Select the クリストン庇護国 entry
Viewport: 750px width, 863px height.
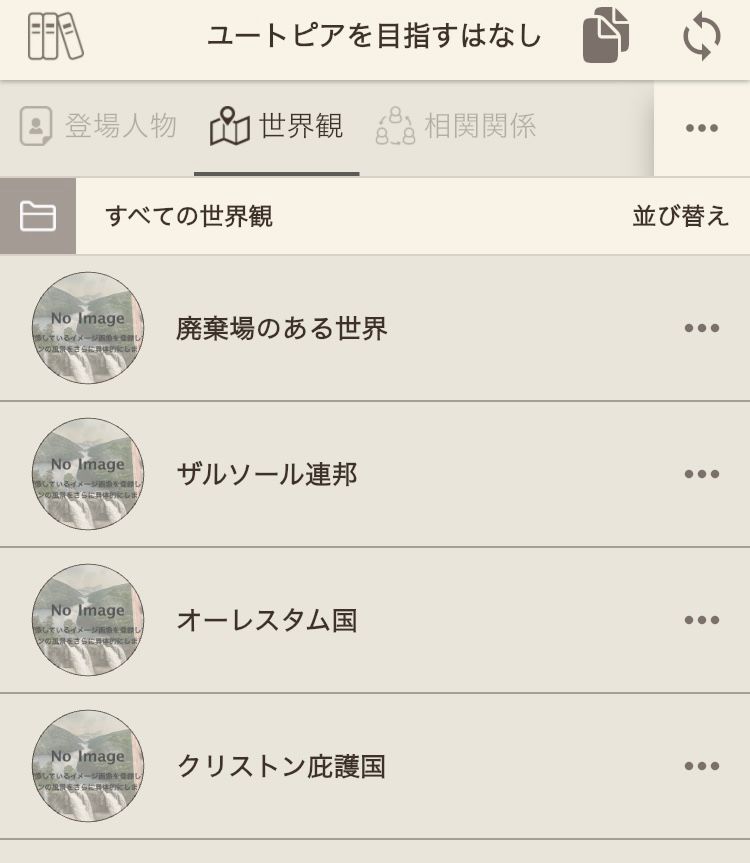click(281, 766)
